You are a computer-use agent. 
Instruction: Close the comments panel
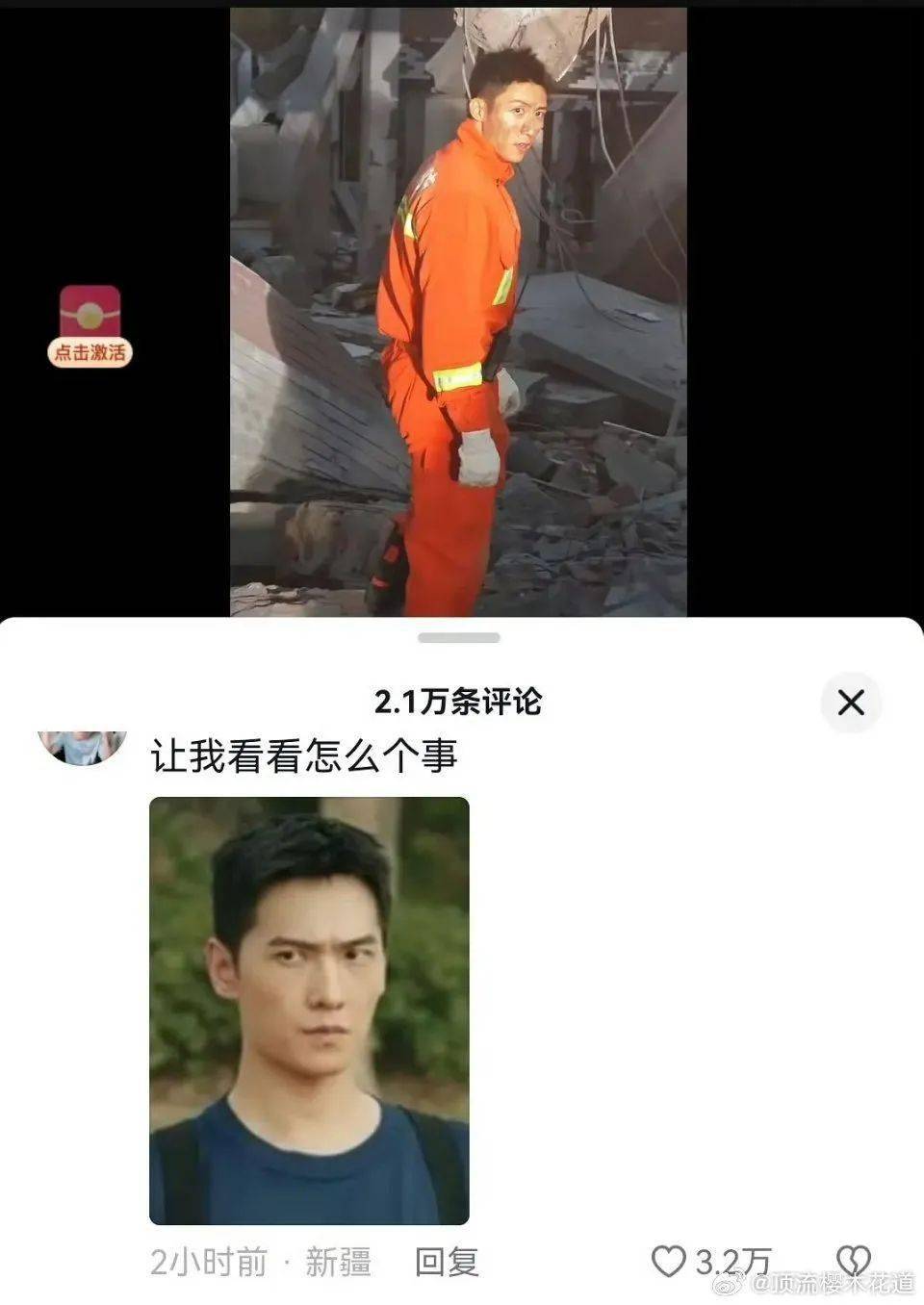coord(851,703)
